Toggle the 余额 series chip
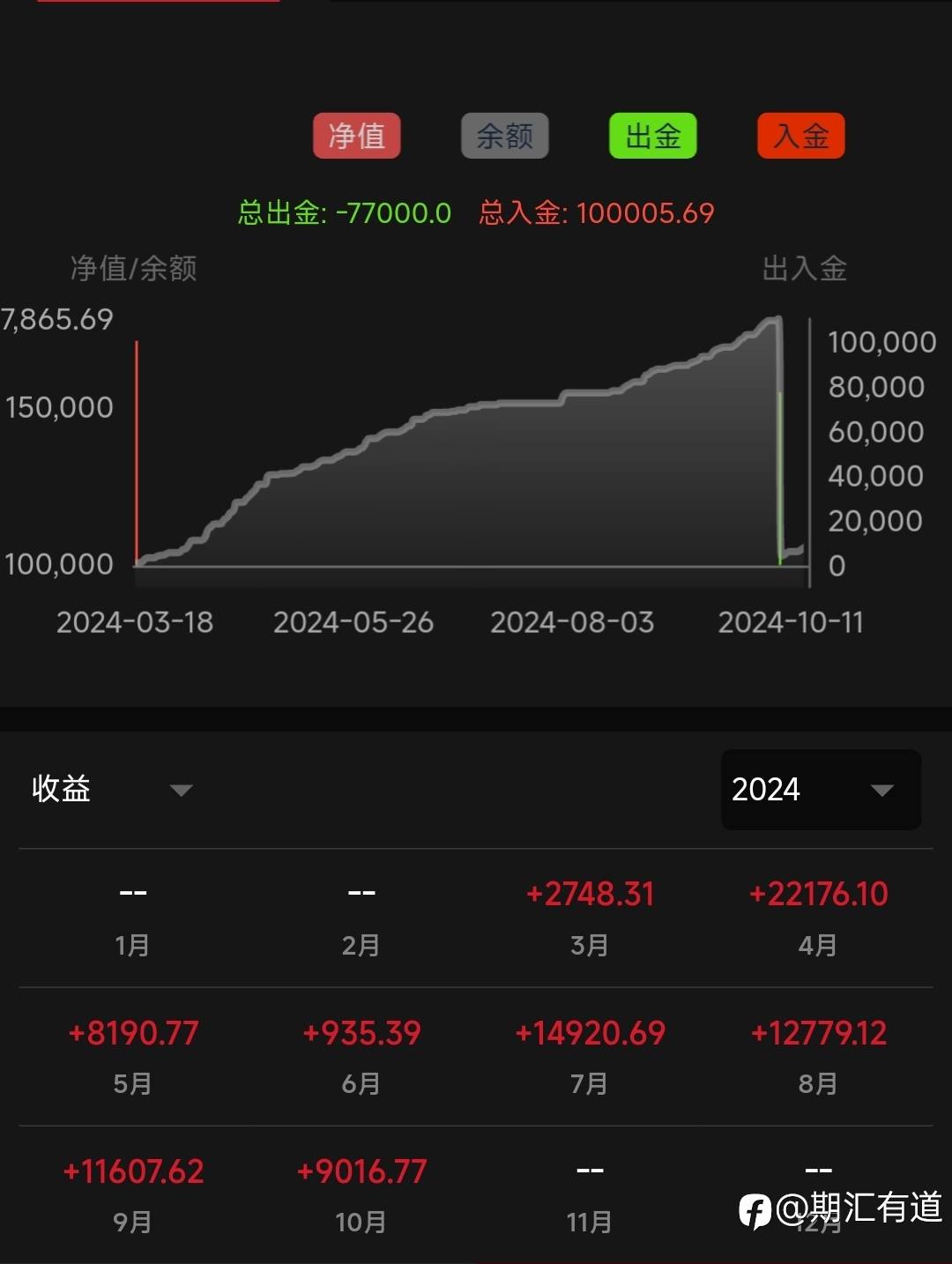 click(x=505, y=136)
